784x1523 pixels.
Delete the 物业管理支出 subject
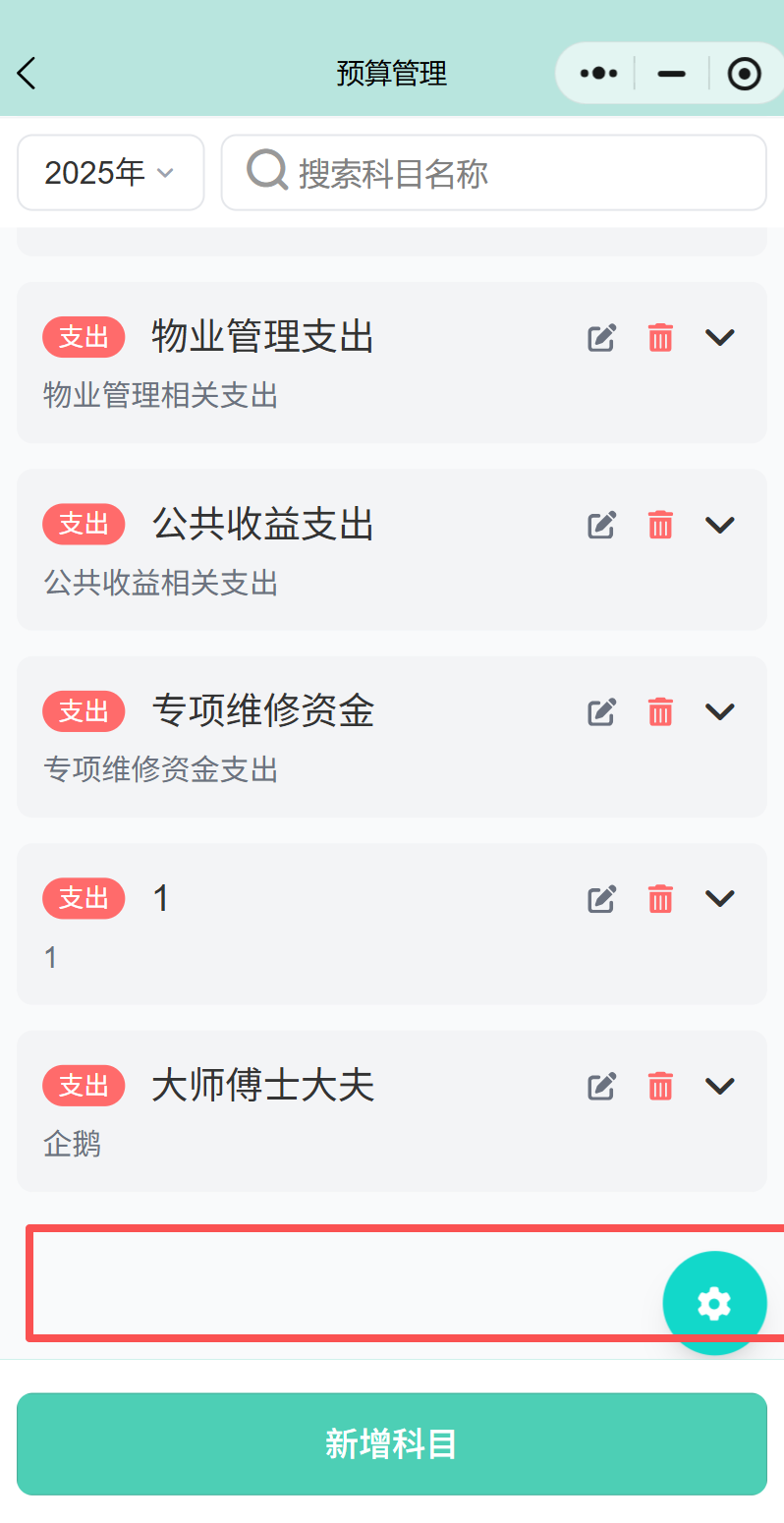click(660, 337)
